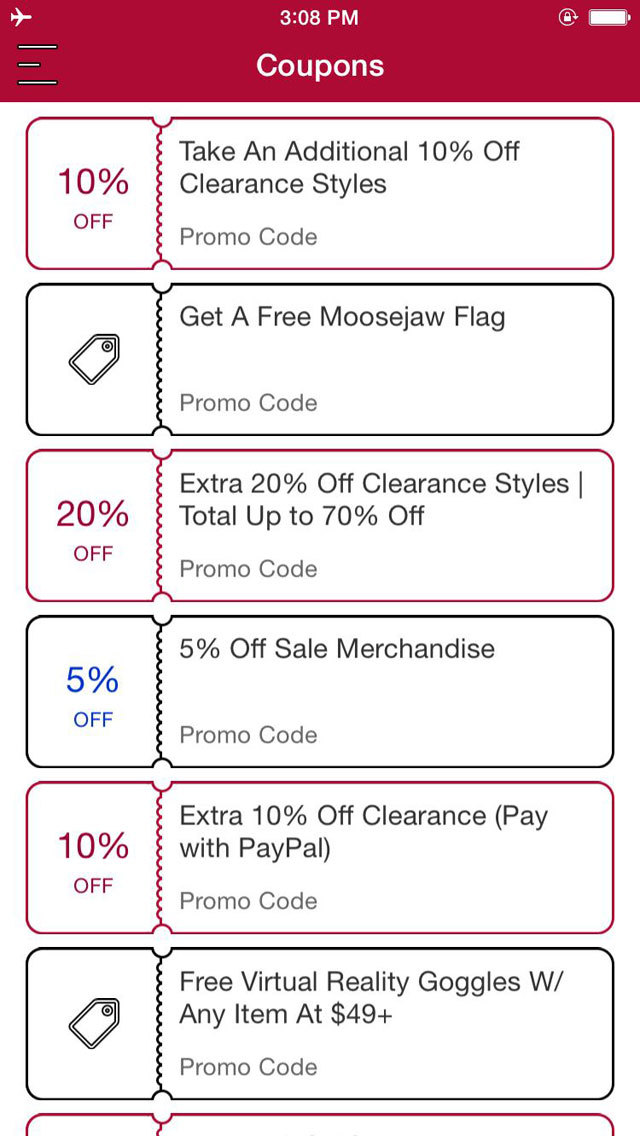Tap the Extra 10% Off PayPal coupon
Screen dimensions: 640x1136
[x=320, y=858]
